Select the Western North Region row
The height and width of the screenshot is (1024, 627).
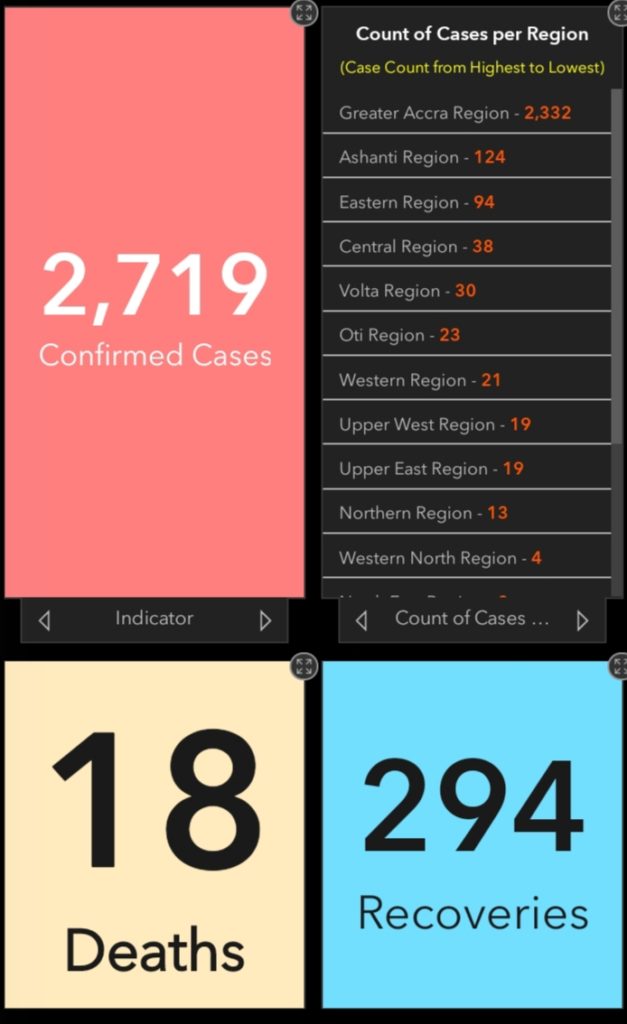(466, 558)
